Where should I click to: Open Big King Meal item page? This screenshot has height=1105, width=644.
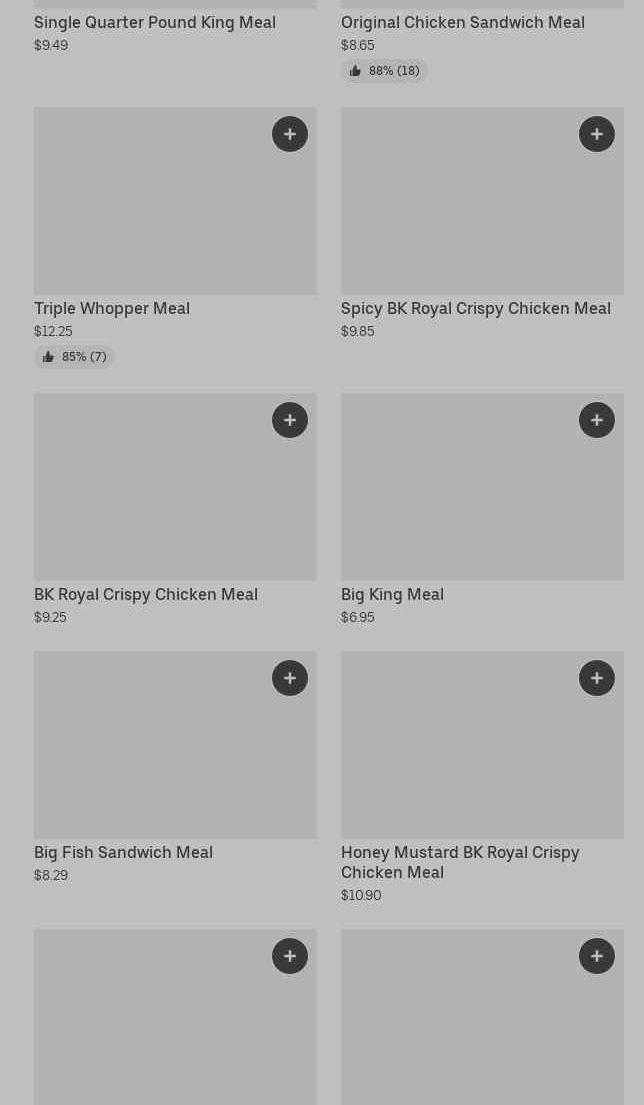click(x=392, y=595)
